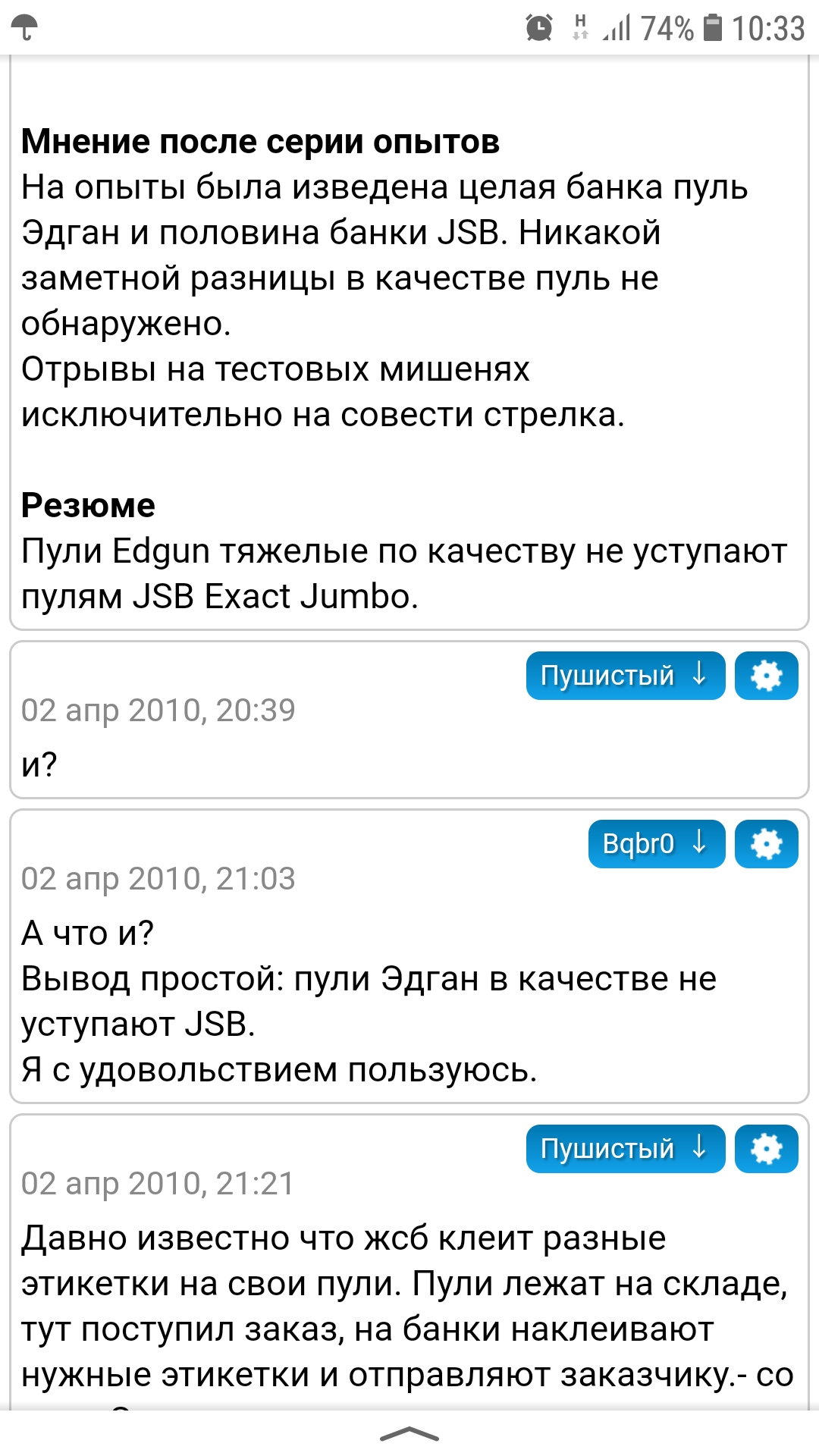Open the gear settings on Bqbr0's post

pyautogui.click(x=766, y=843)
